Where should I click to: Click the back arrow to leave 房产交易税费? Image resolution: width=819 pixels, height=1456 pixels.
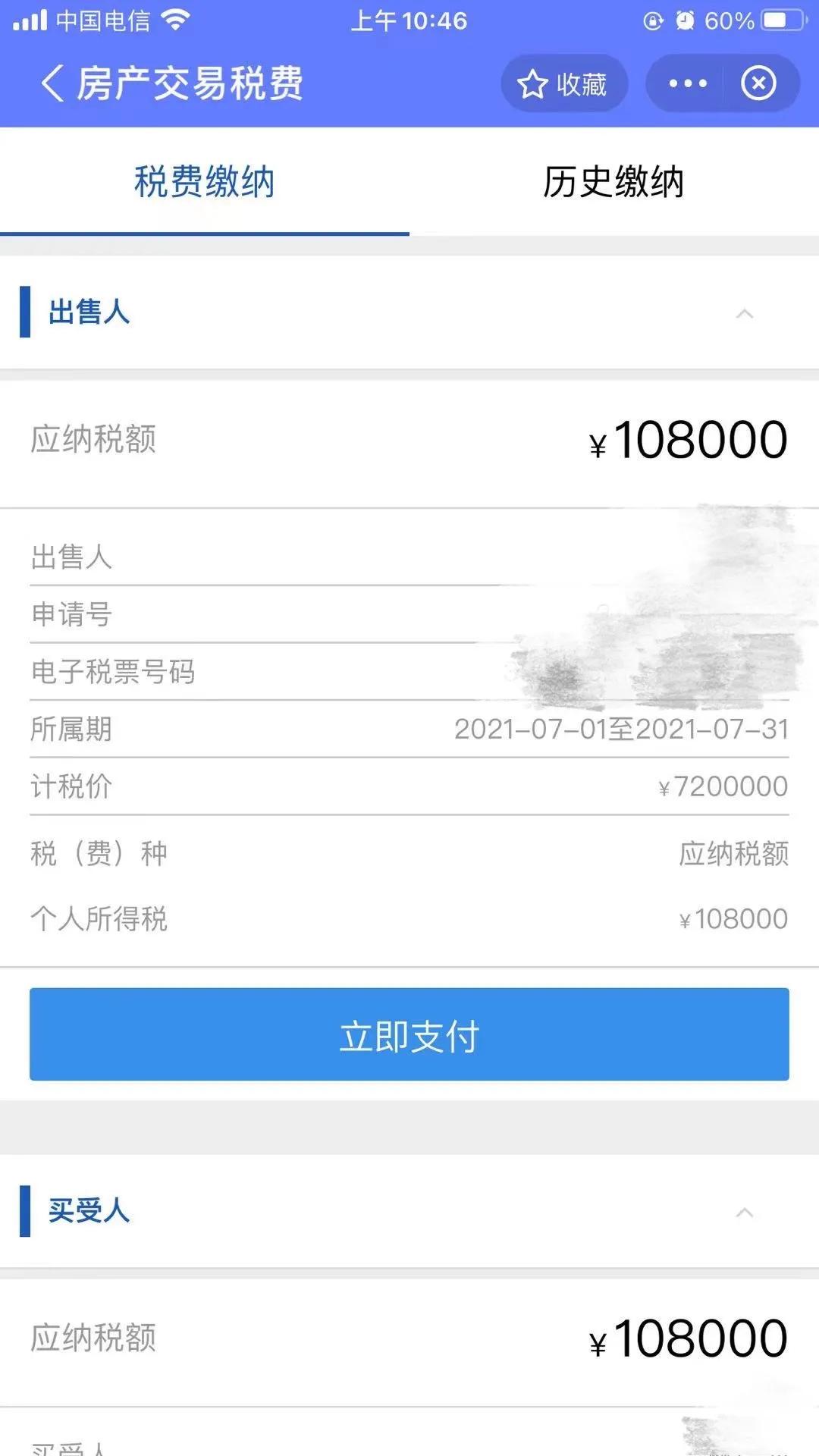50,83
